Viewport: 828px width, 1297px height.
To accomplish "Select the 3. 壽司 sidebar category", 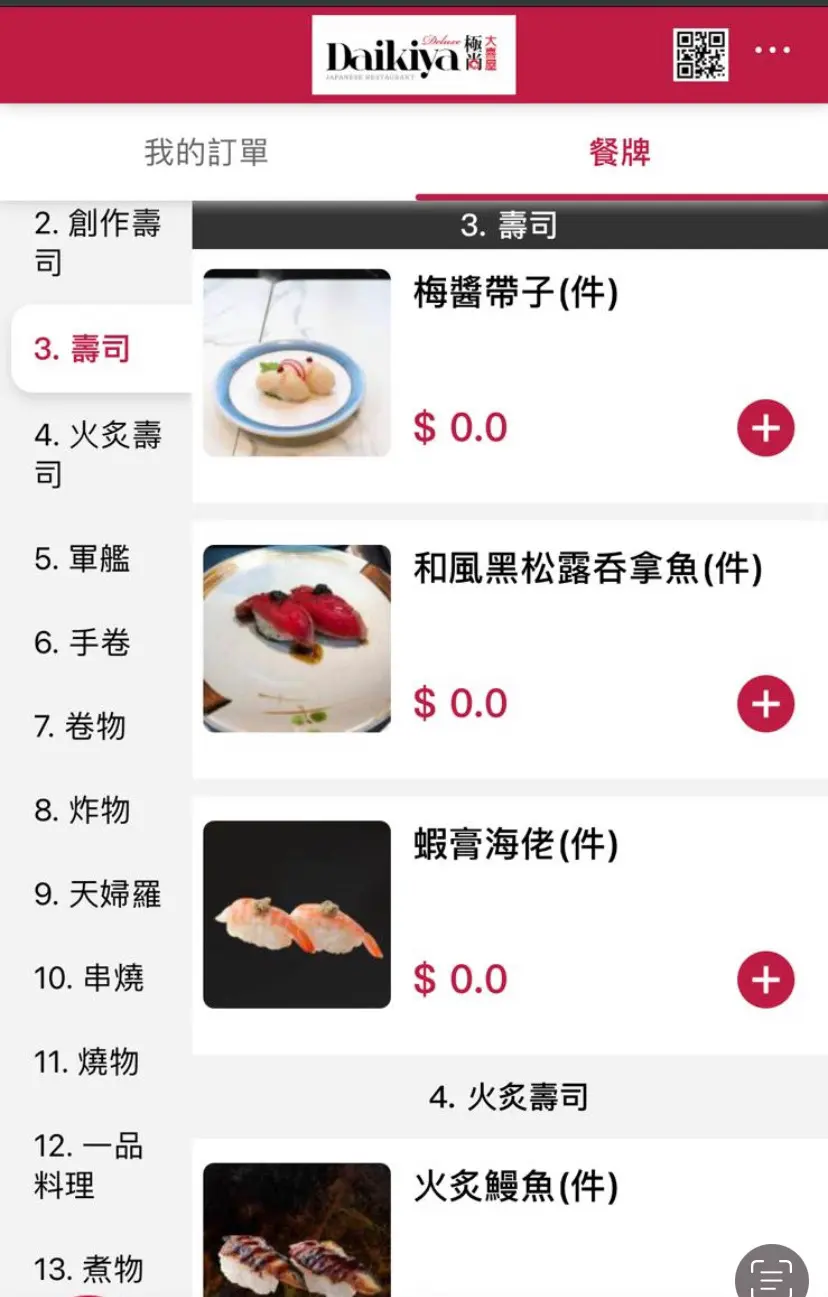I will coord(83,349).
